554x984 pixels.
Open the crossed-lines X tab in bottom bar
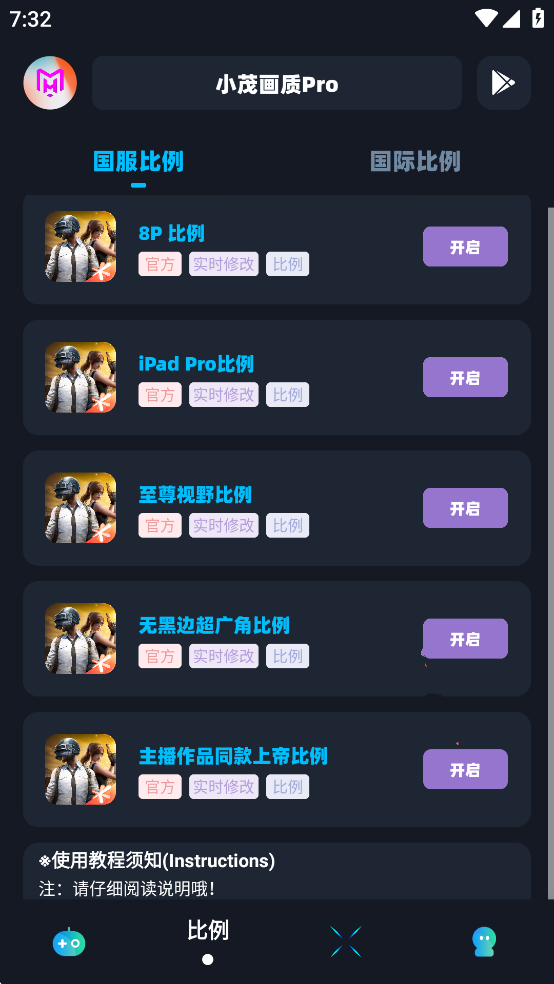(346, 941)
